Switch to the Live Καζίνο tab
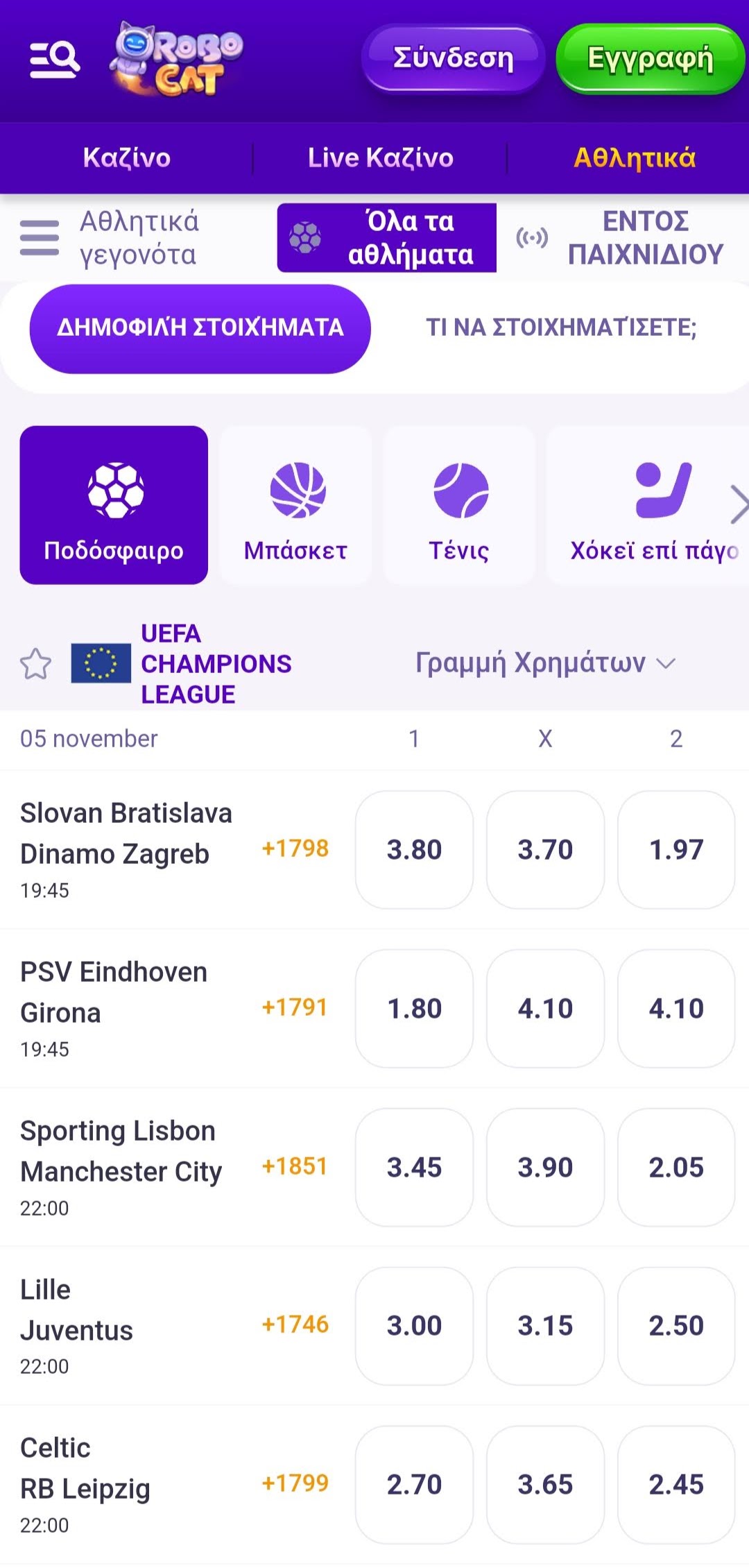 pyautogui.click(x=380, y=158)
